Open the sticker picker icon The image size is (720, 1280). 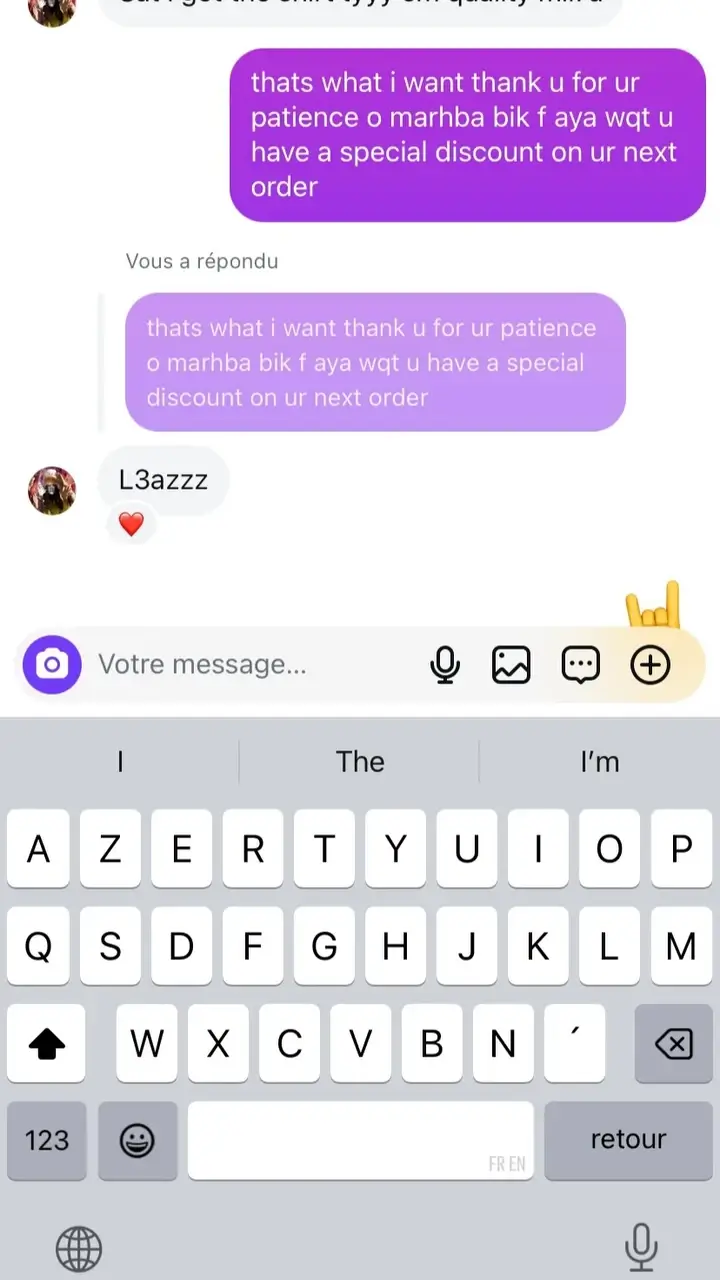click(580, 664)
